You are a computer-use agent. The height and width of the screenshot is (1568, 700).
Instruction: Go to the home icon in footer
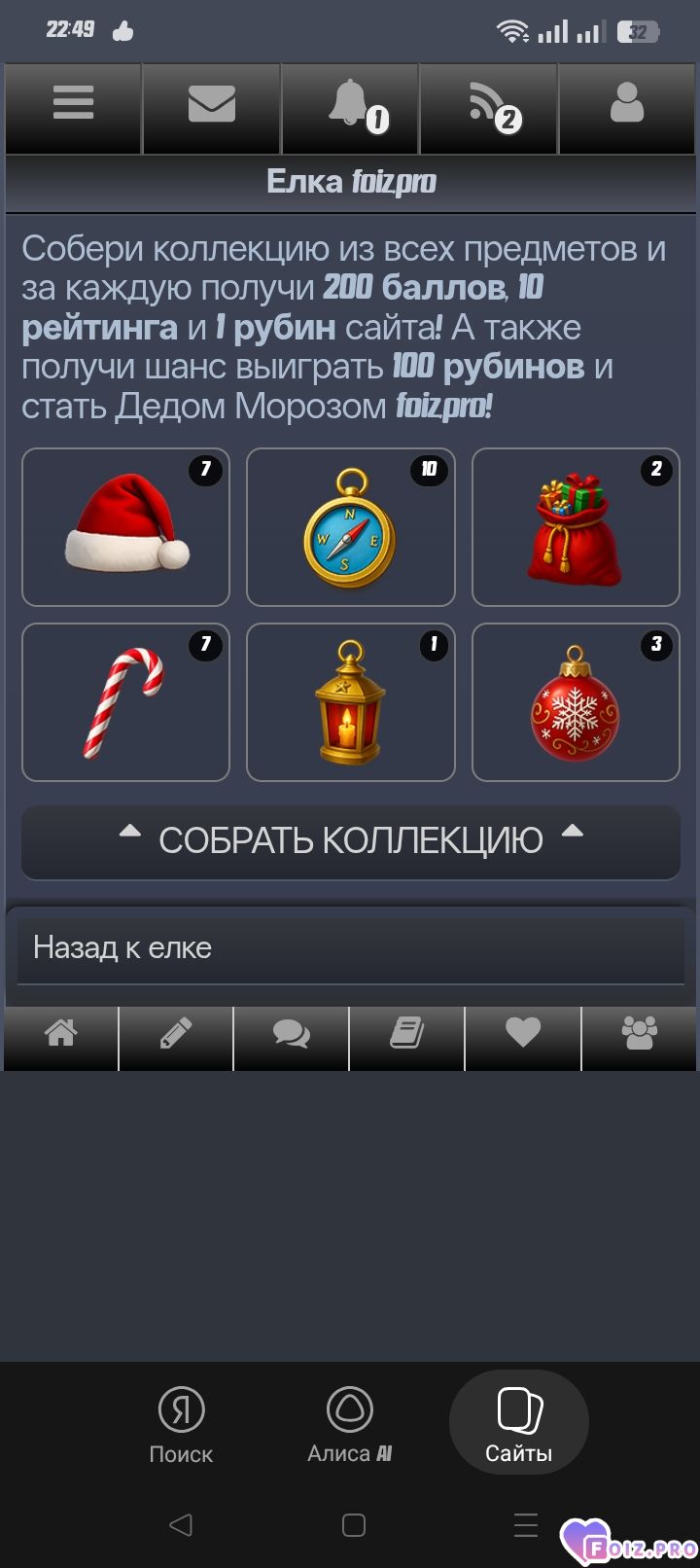[61, 1035]
